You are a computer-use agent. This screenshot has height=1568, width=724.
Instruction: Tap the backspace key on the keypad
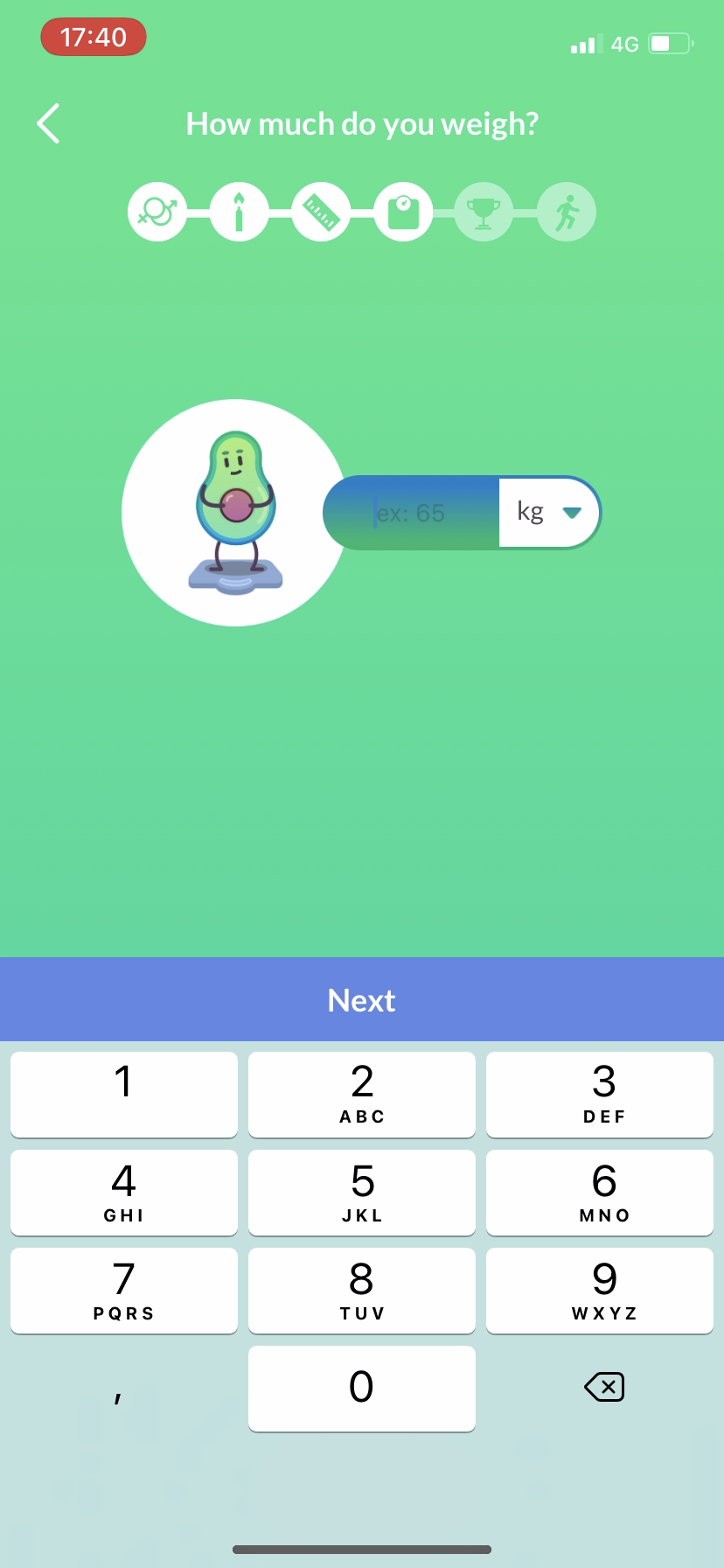603,1387
